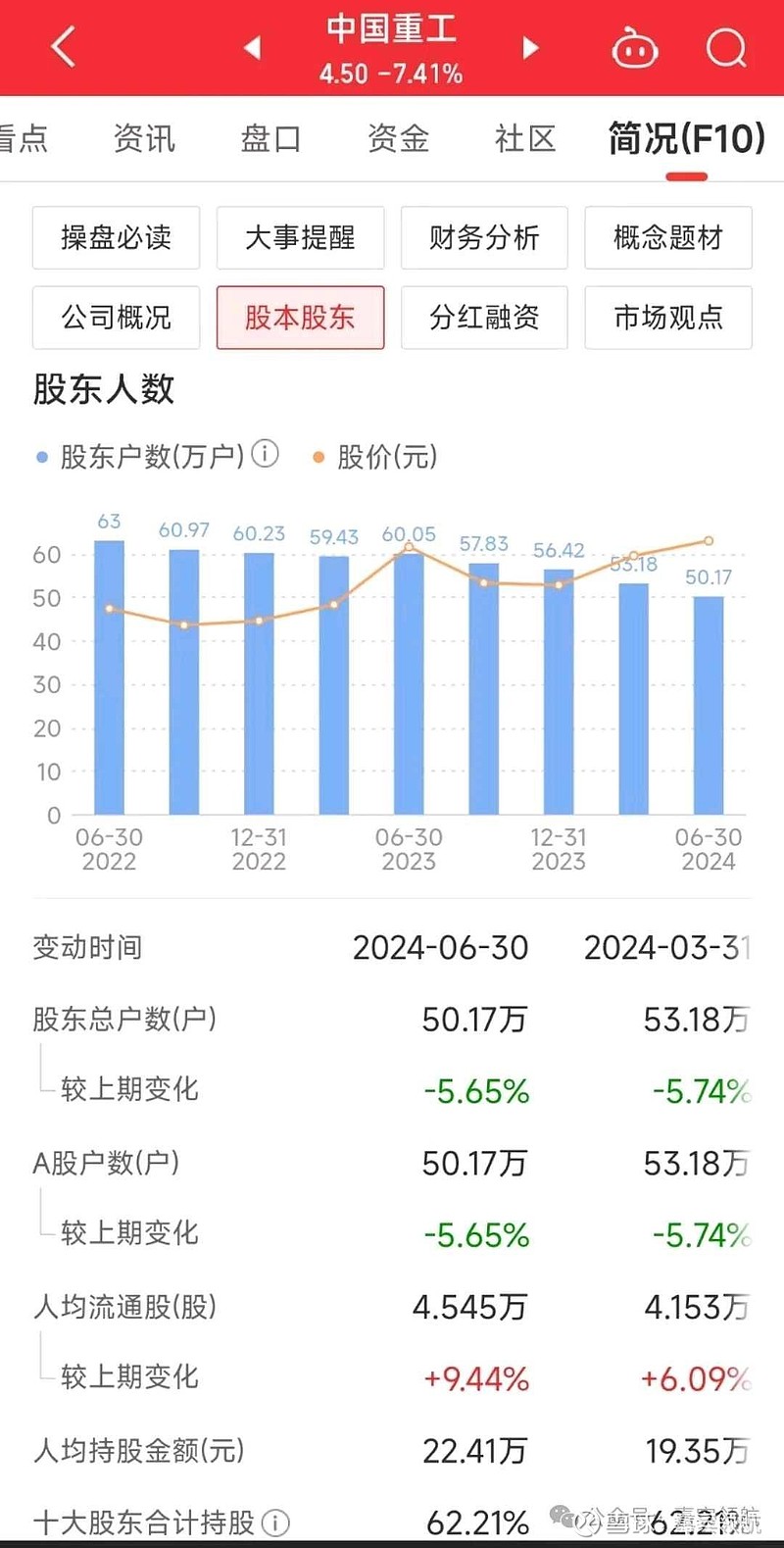Show the info tip for 股东户数(万户)
Screen dimensions: 784x1548
click(x=266, y=454)
